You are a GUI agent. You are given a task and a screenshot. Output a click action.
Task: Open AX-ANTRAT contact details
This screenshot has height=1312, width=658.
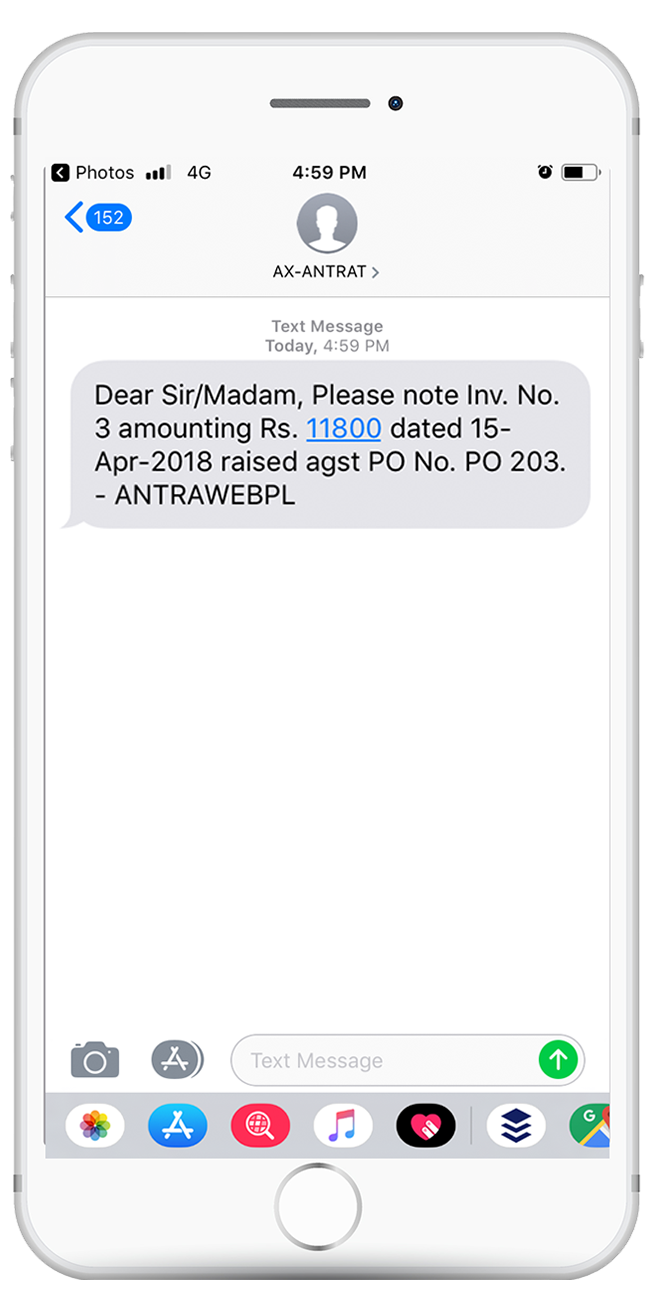pyautogui.click(x=326, y=238)
